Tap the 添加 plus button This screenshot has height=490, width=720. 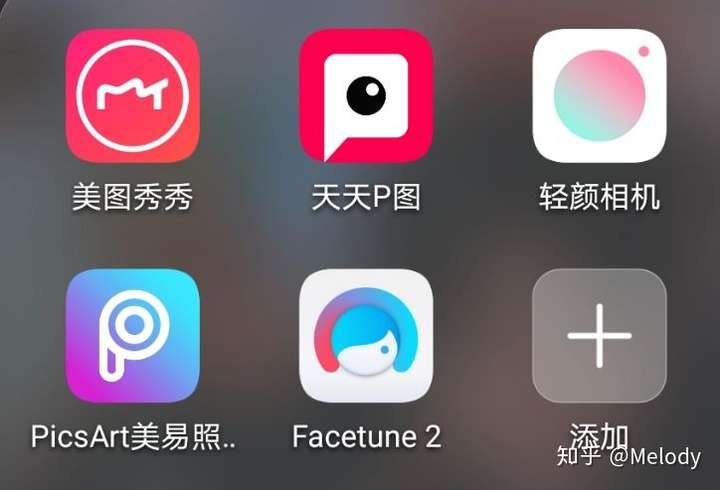tap(599, 336)
